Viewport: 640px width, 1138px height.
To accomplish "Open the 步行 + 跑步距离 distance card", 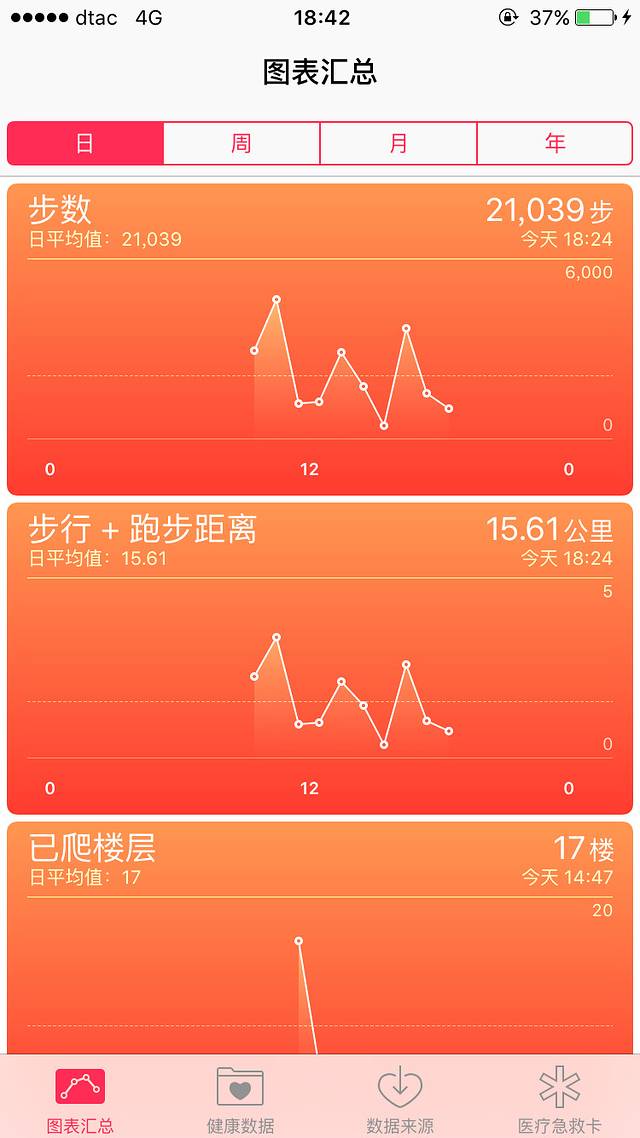I will click(x=320, y=658).
